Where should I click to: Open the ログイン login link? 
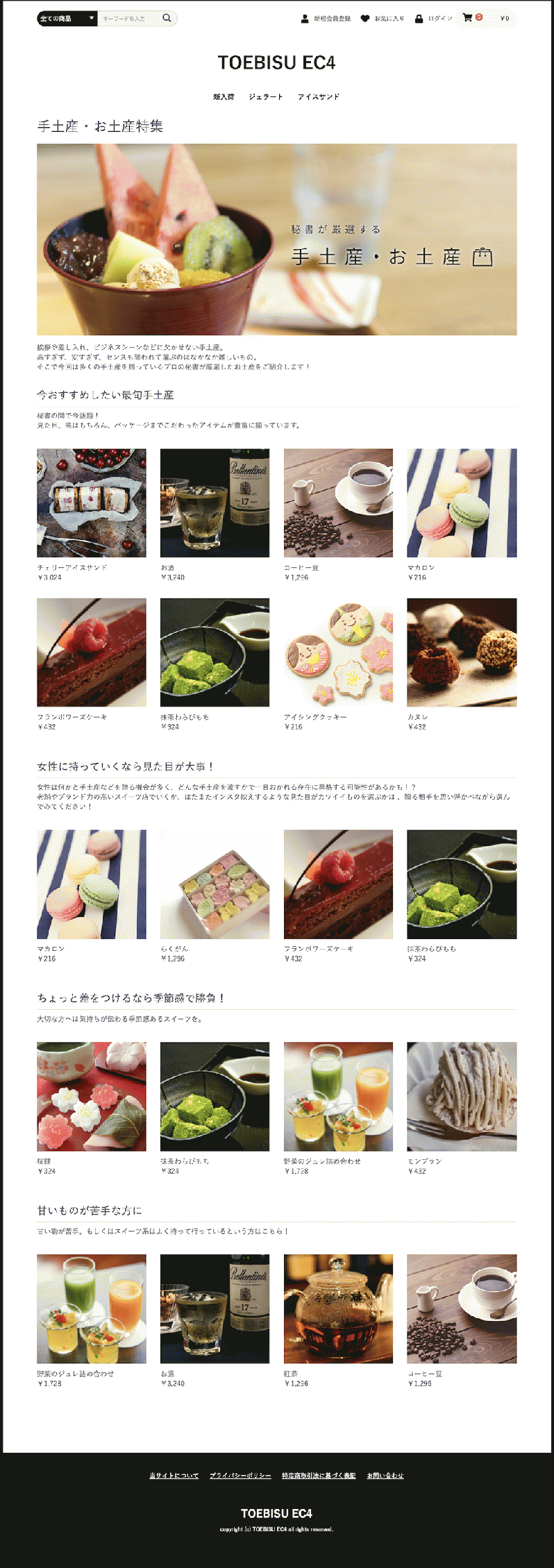pyautogui.click(x=434, y=19)
